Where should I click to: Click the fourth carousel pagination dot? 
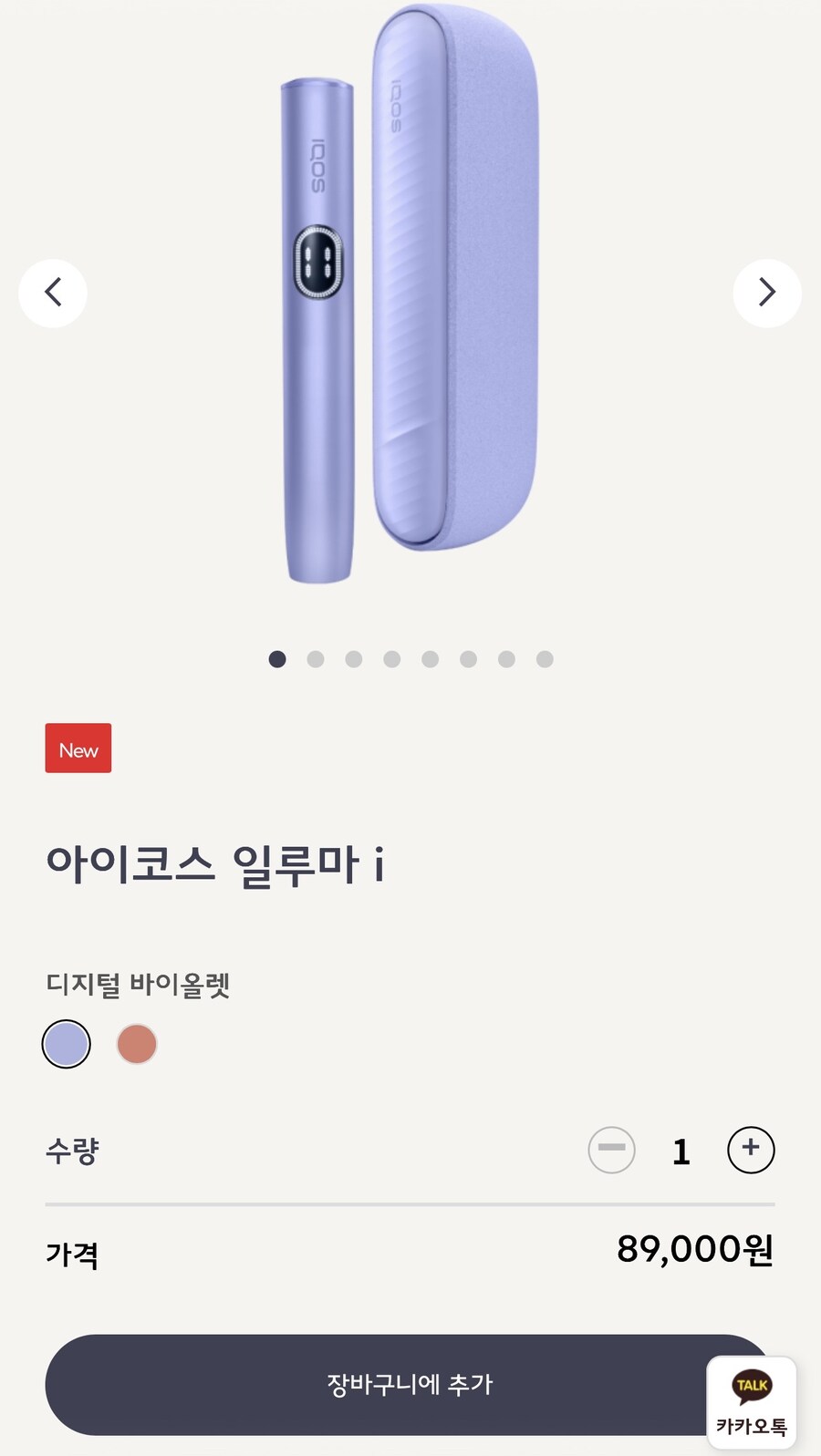coord(391,658)
